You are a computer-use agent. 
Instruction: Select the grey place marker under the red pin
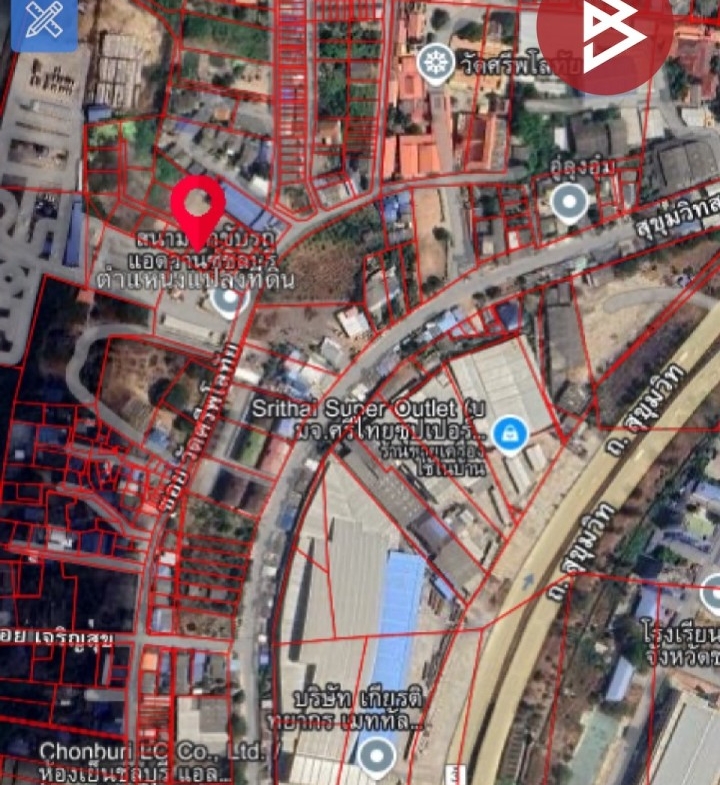coord(229,299)
